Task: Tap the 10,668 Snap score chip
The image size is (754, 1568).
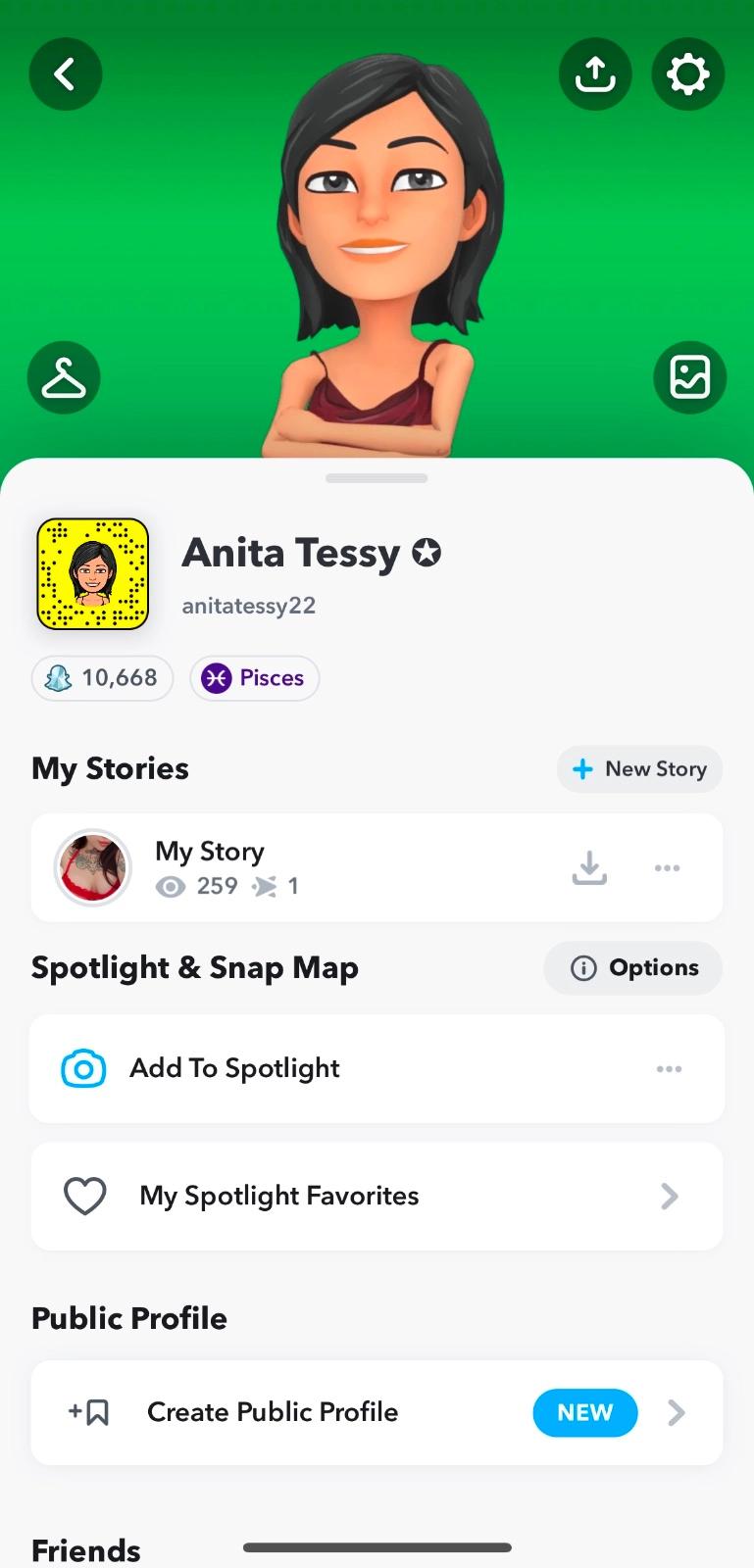Action: click(x=103, y=678)
